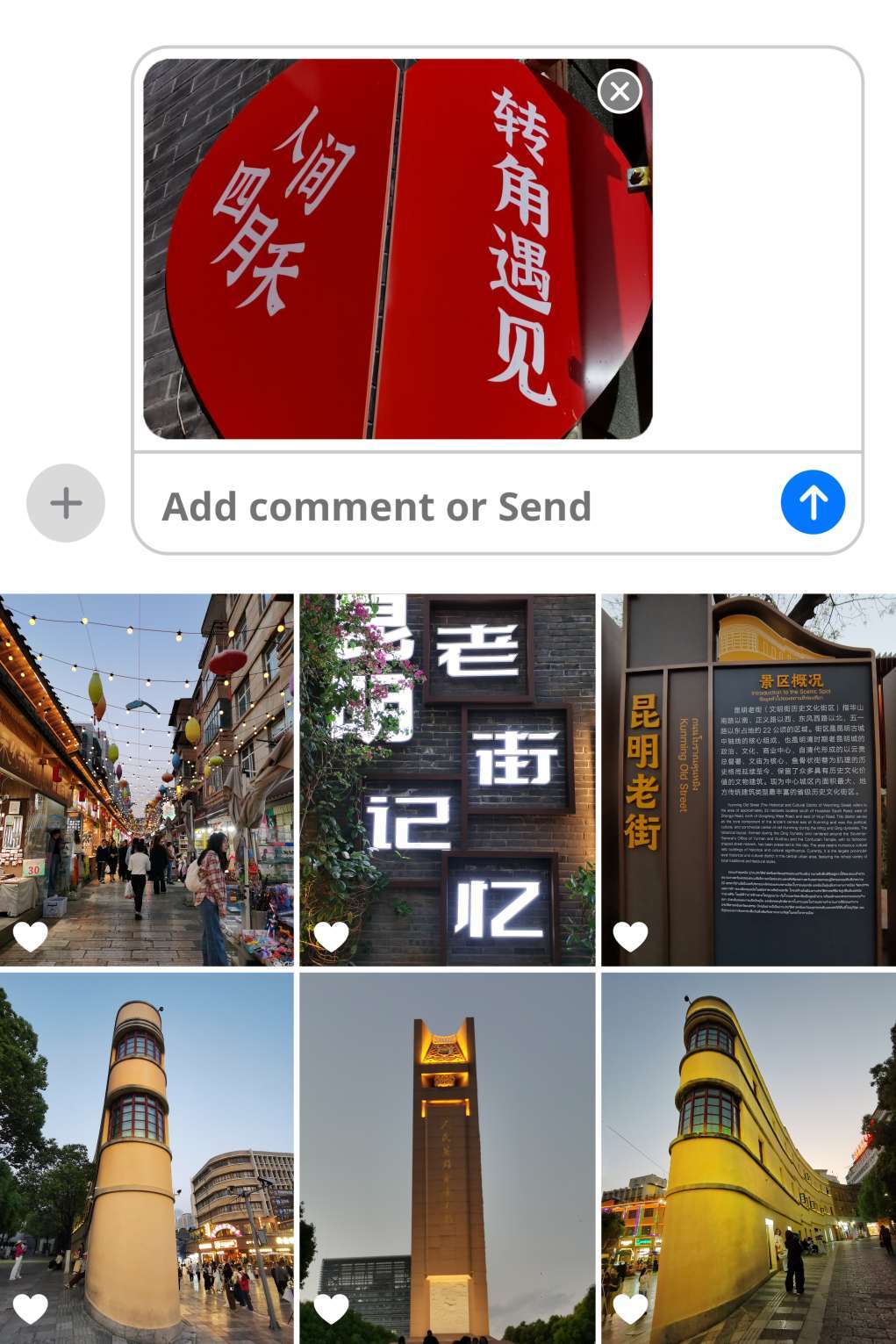Click the heart icon on the night market photo
This screenshot has width=896, height=1344.
pos(29,938)
